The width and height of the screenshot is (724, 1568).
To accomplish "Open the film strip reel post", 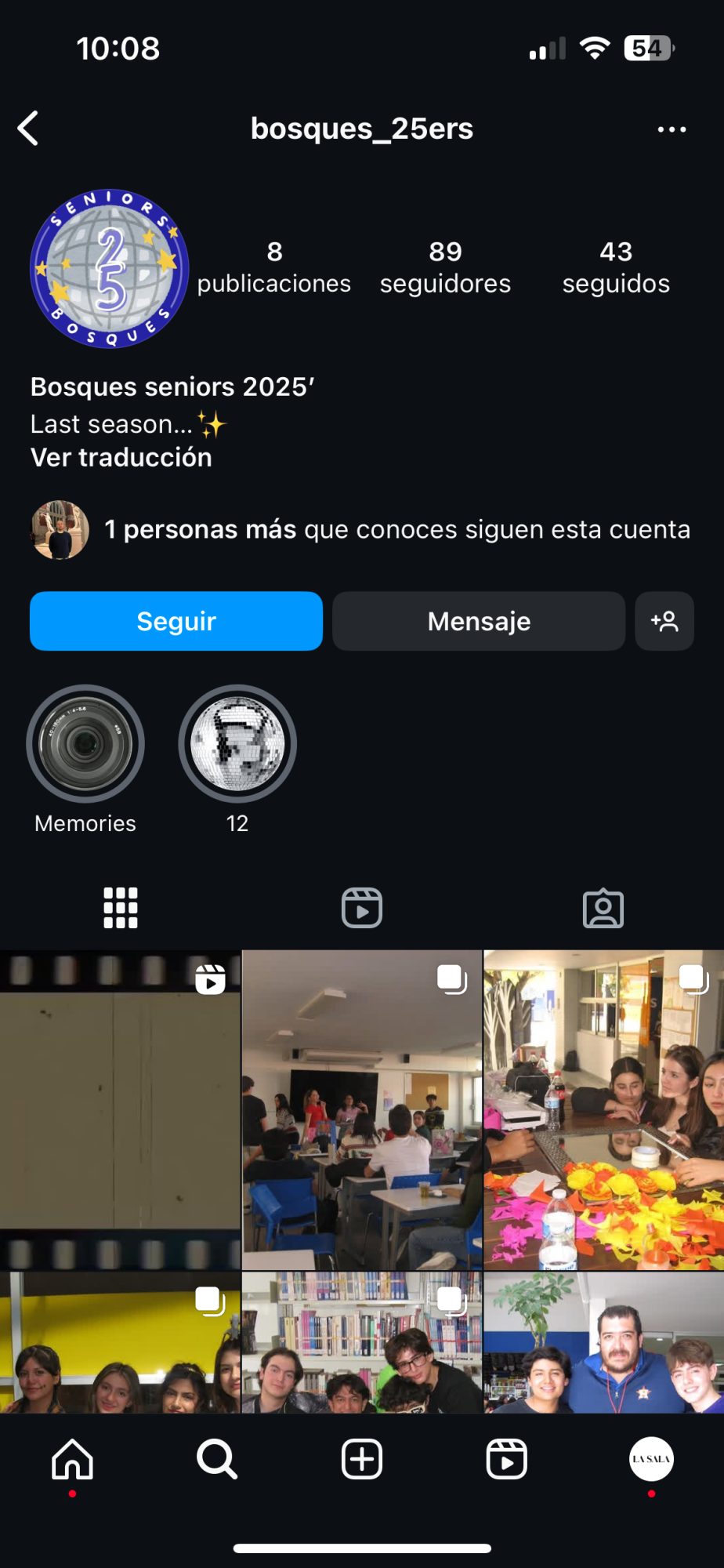I will [120, 1109].
